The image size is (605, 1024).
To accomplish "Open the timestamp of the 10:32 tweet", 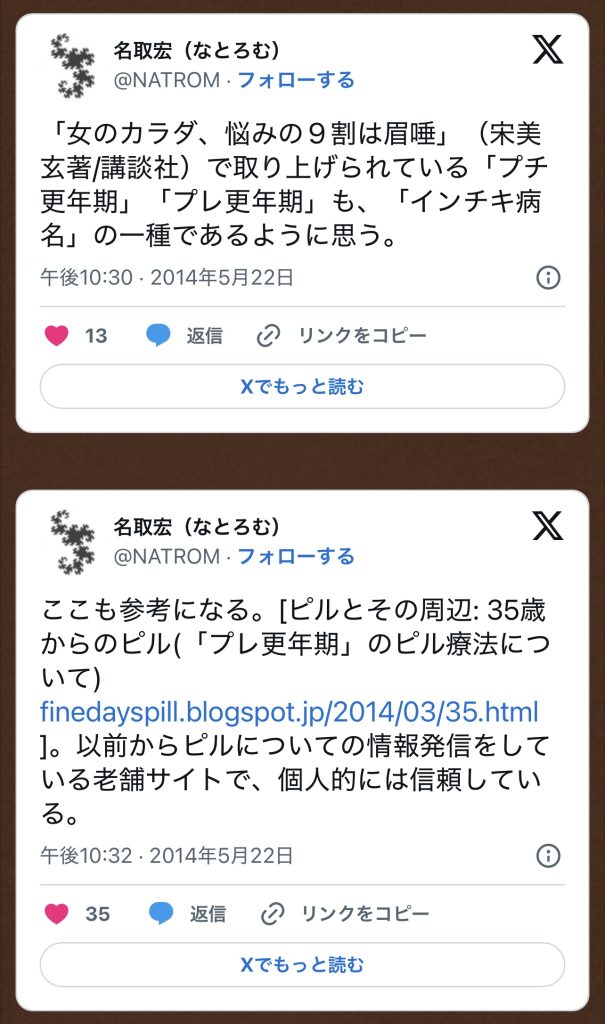I will point(166,855).
